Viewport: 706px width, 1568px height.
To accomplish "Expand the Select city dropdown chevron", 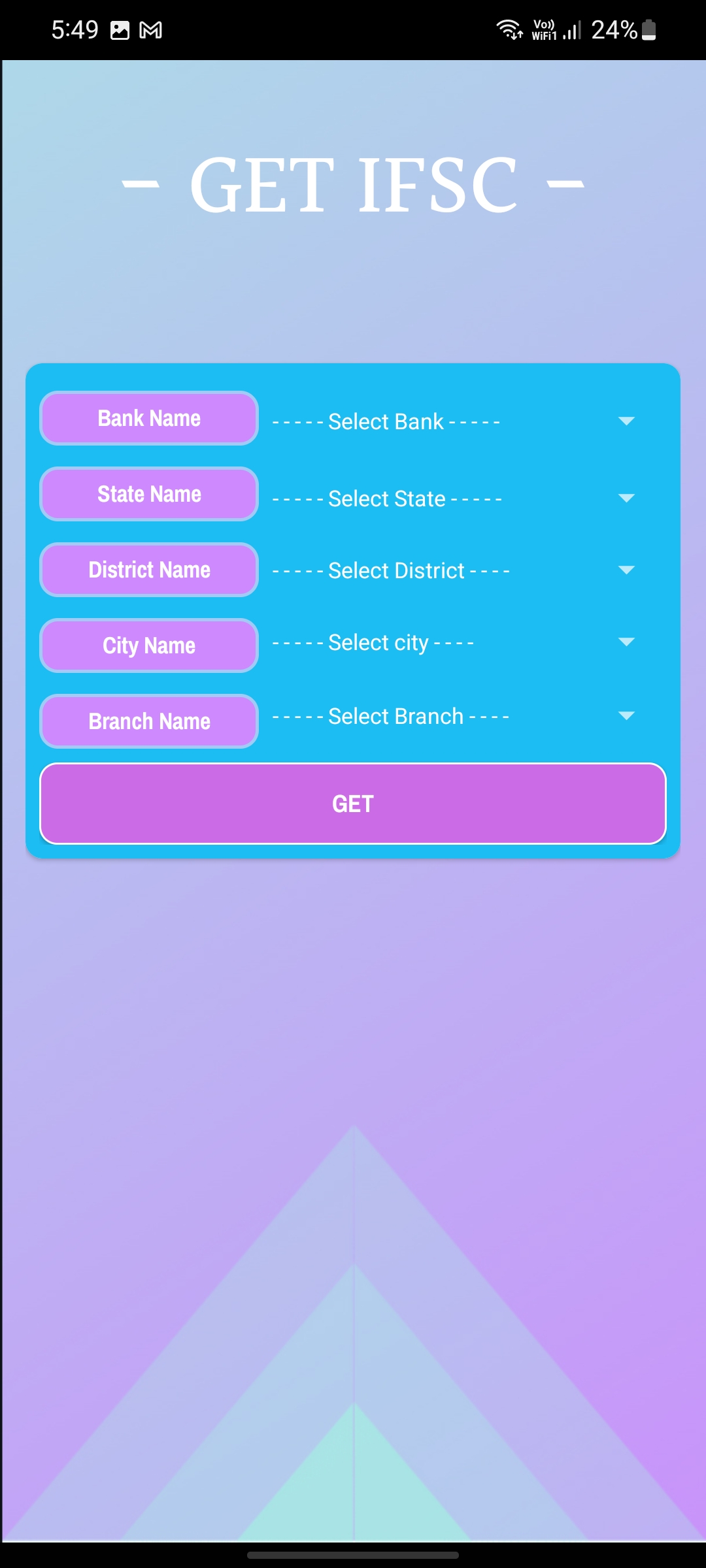I will [x=626, y=642].
